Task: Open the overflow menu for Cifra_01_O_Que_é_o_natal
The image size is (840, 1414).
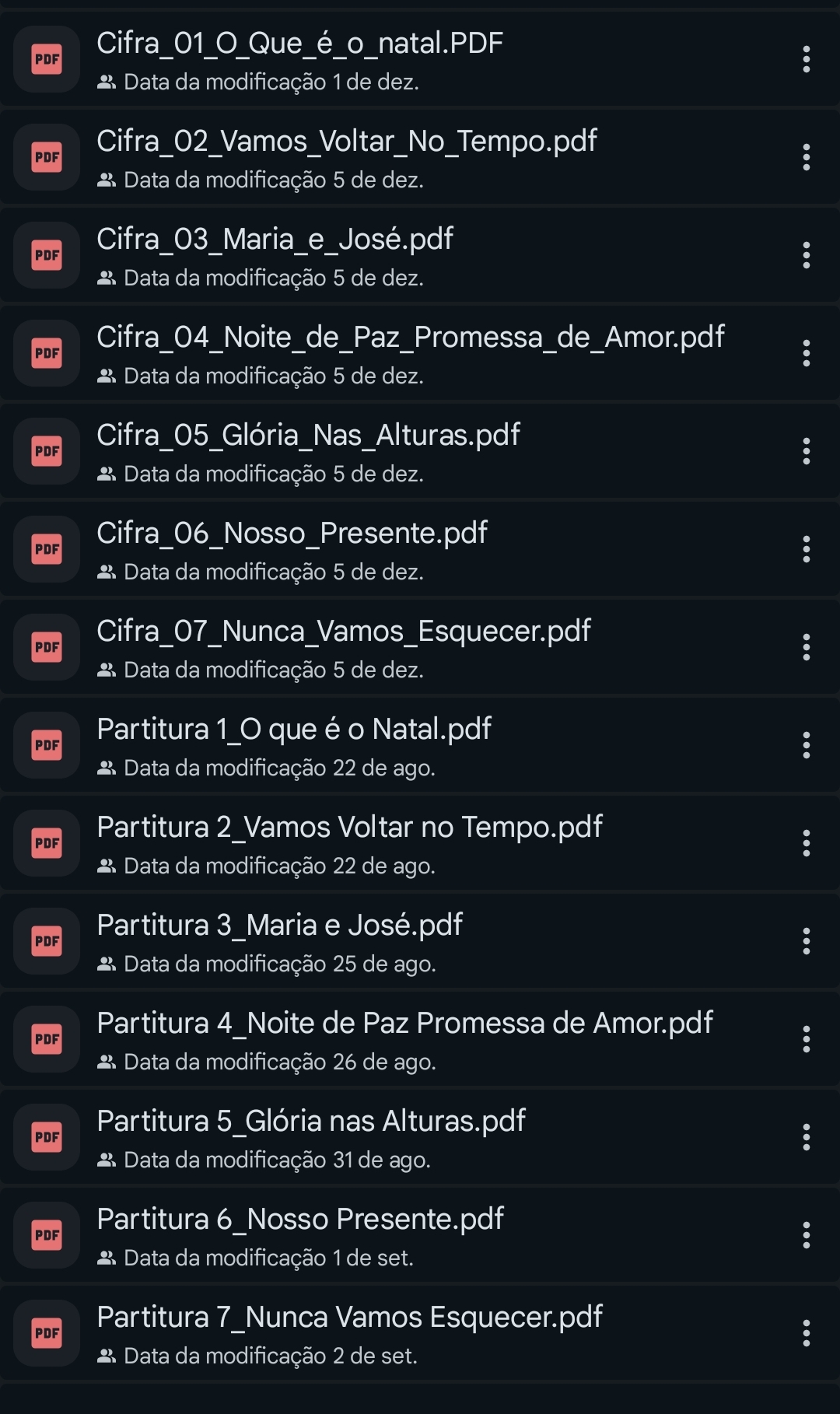Action: click(805, 58)
